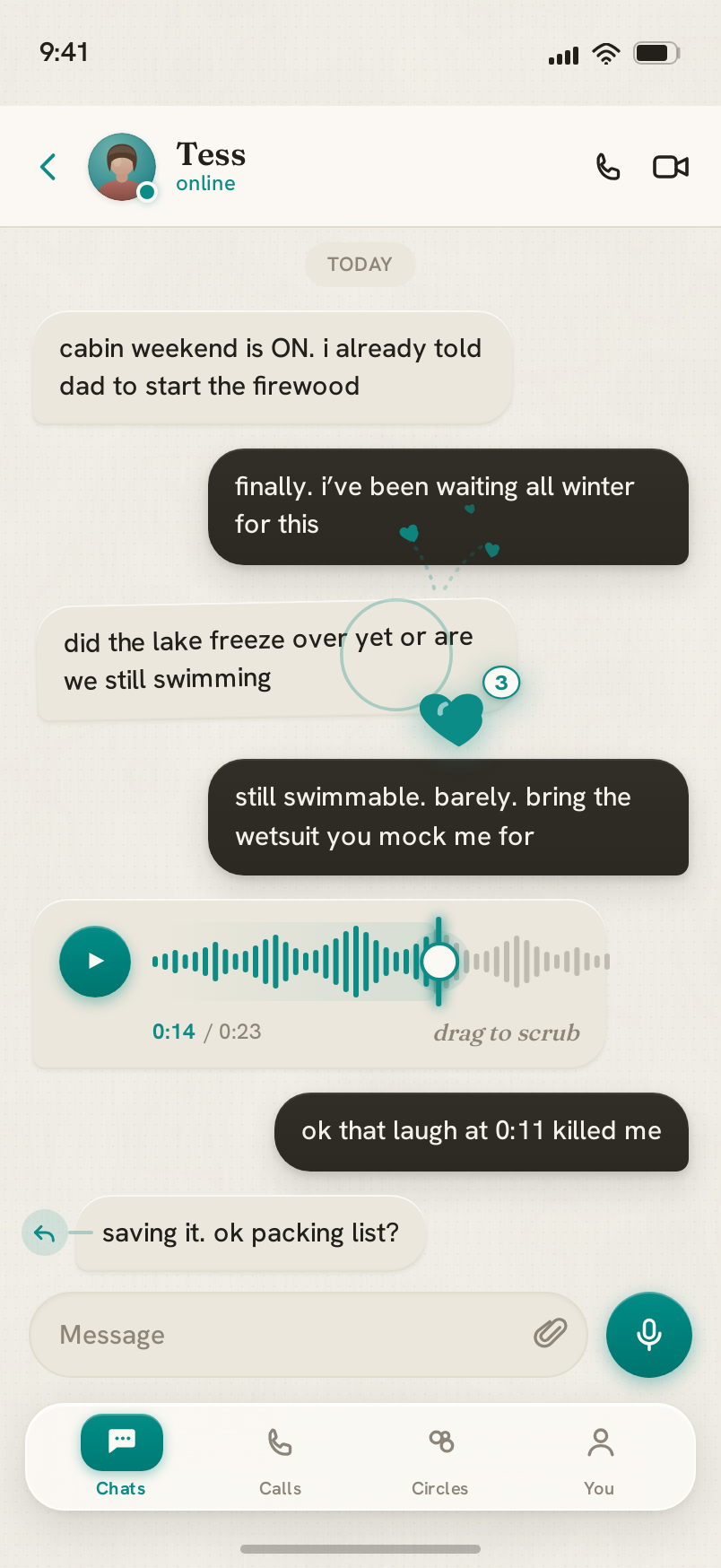Open Tess's profile picture
The height and width of the screenshot is (1568, 721).
point(122,167)
